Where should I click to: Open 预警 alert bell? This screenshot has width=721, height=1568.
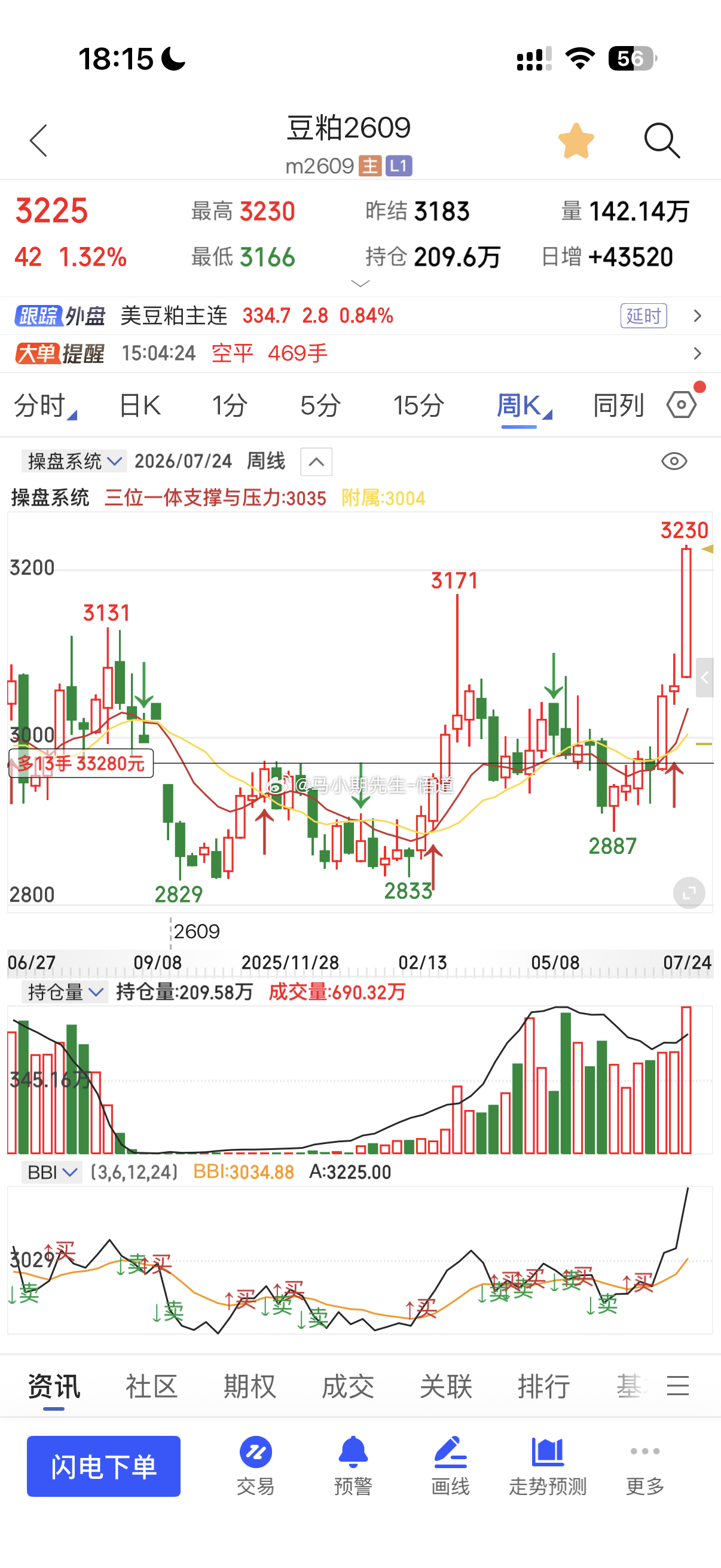pos(353,1466)
